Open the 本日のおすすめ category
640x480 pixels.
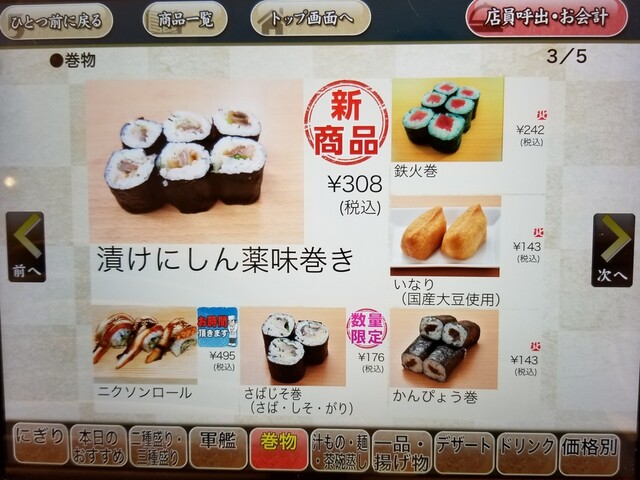tap(98, 446)
